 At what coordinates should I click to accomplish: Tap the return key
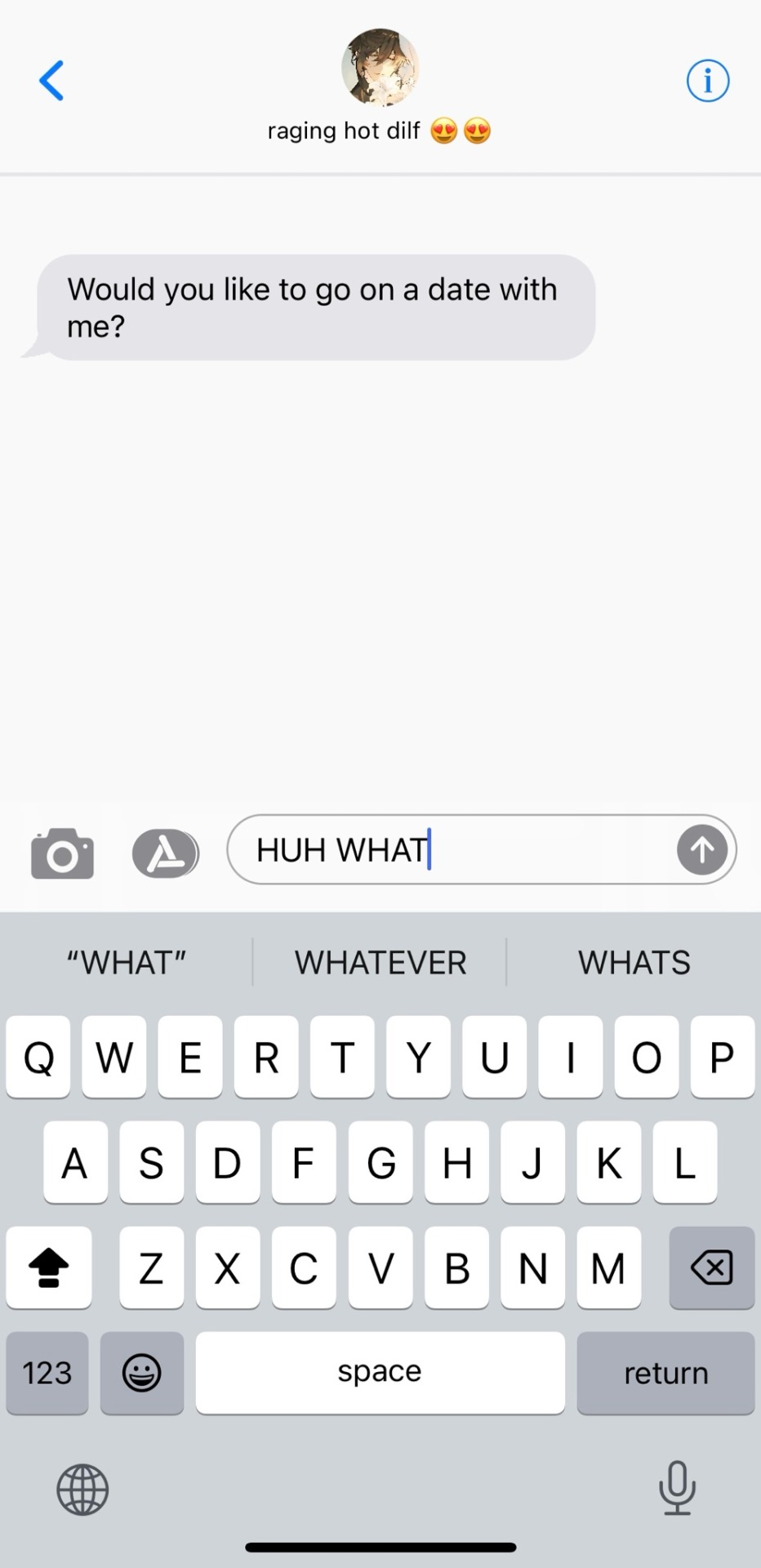point(665,1373)
